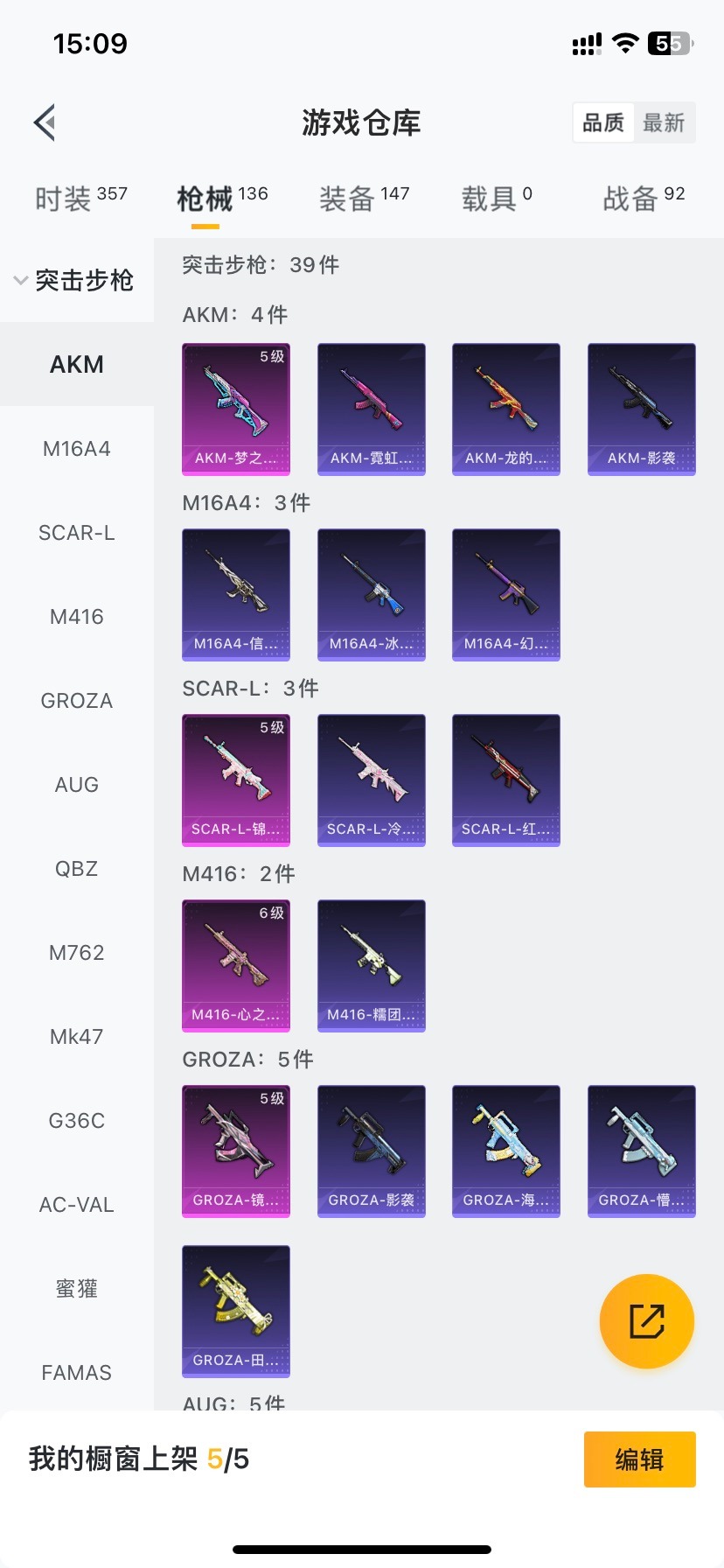Open the AKM-梦之 level 5 skin
724x1568 pixels.
(x=236, y=409)
